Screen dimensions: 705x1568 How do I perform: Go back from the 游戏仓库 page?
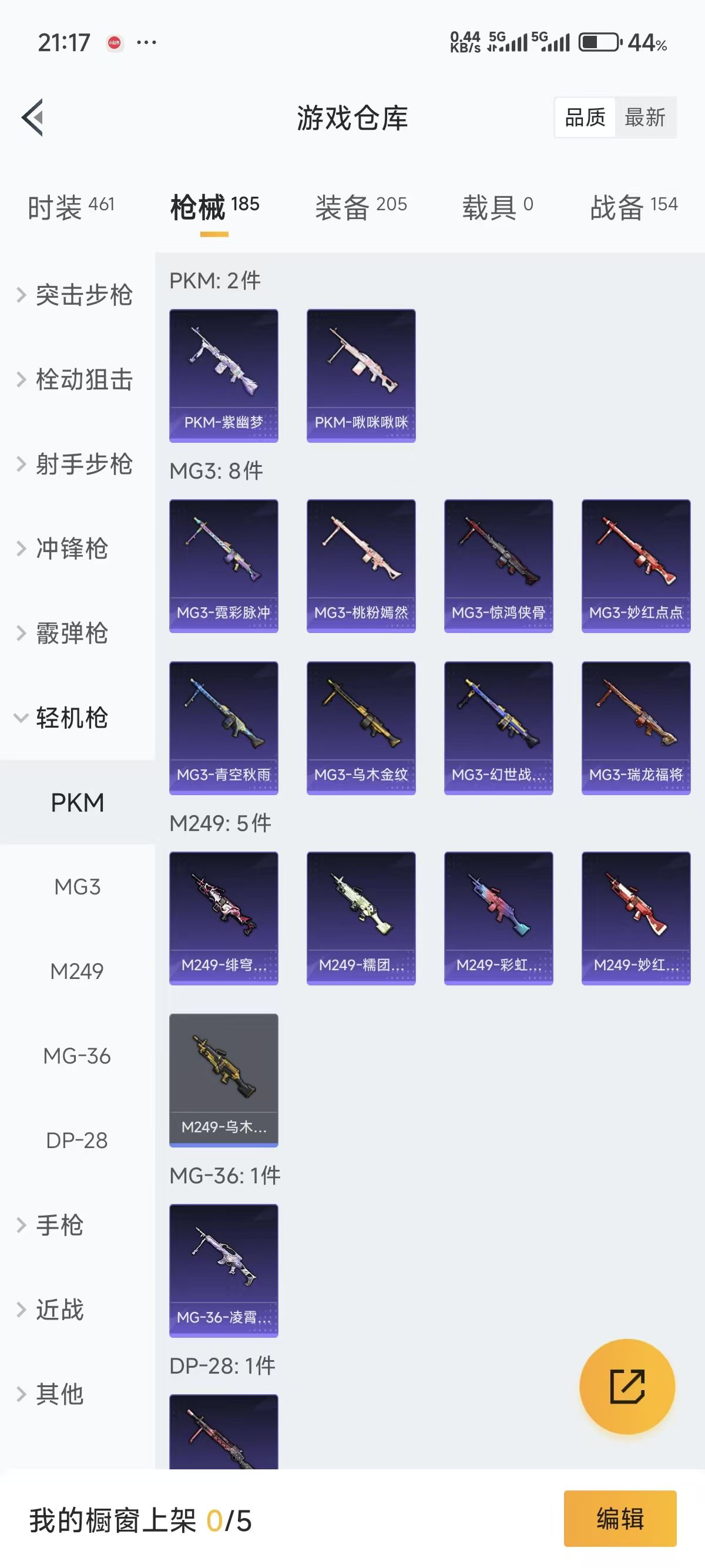[33, 117]
